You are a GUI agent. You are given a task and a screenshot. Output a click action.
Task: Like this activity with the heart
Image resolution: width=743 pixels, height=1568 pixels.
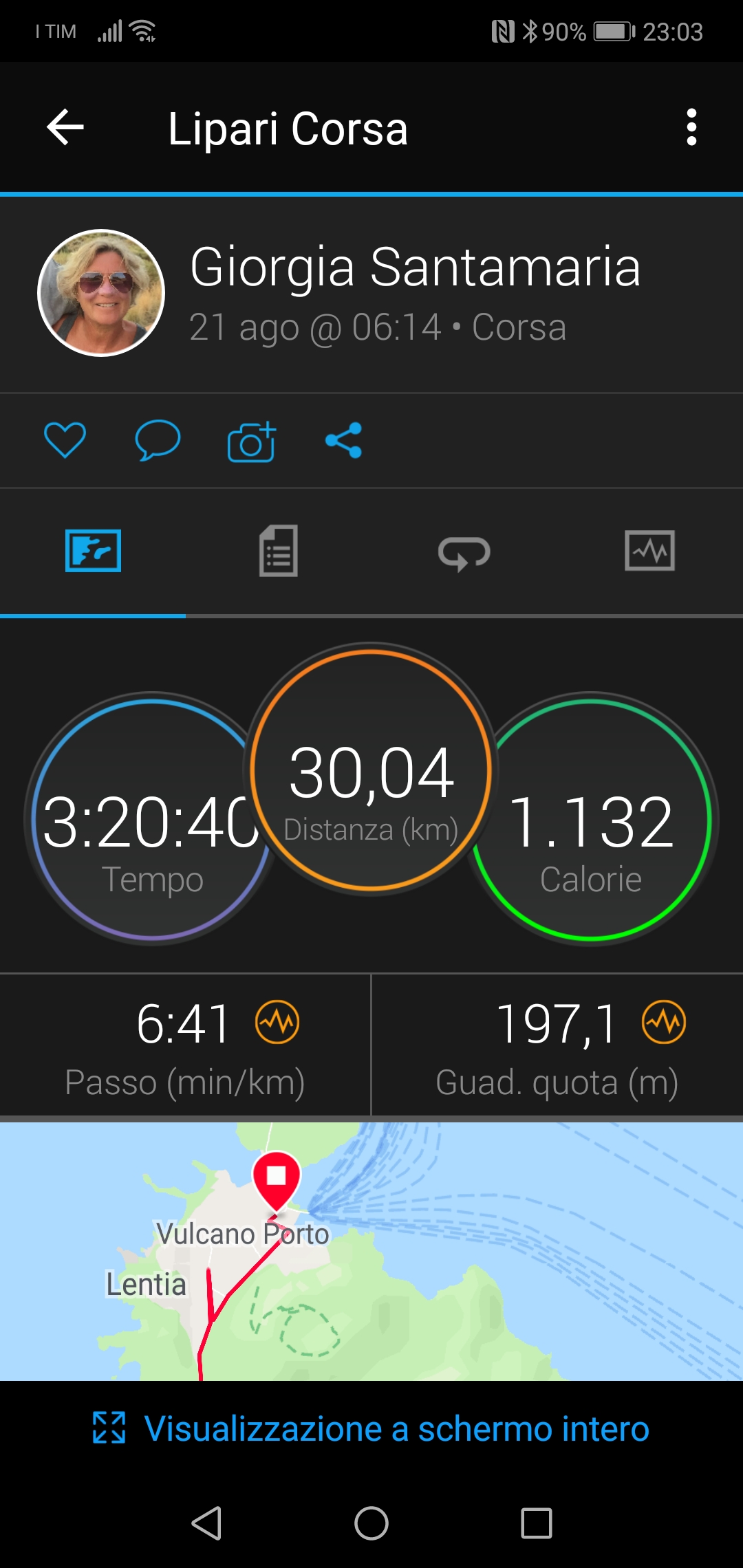65,440
